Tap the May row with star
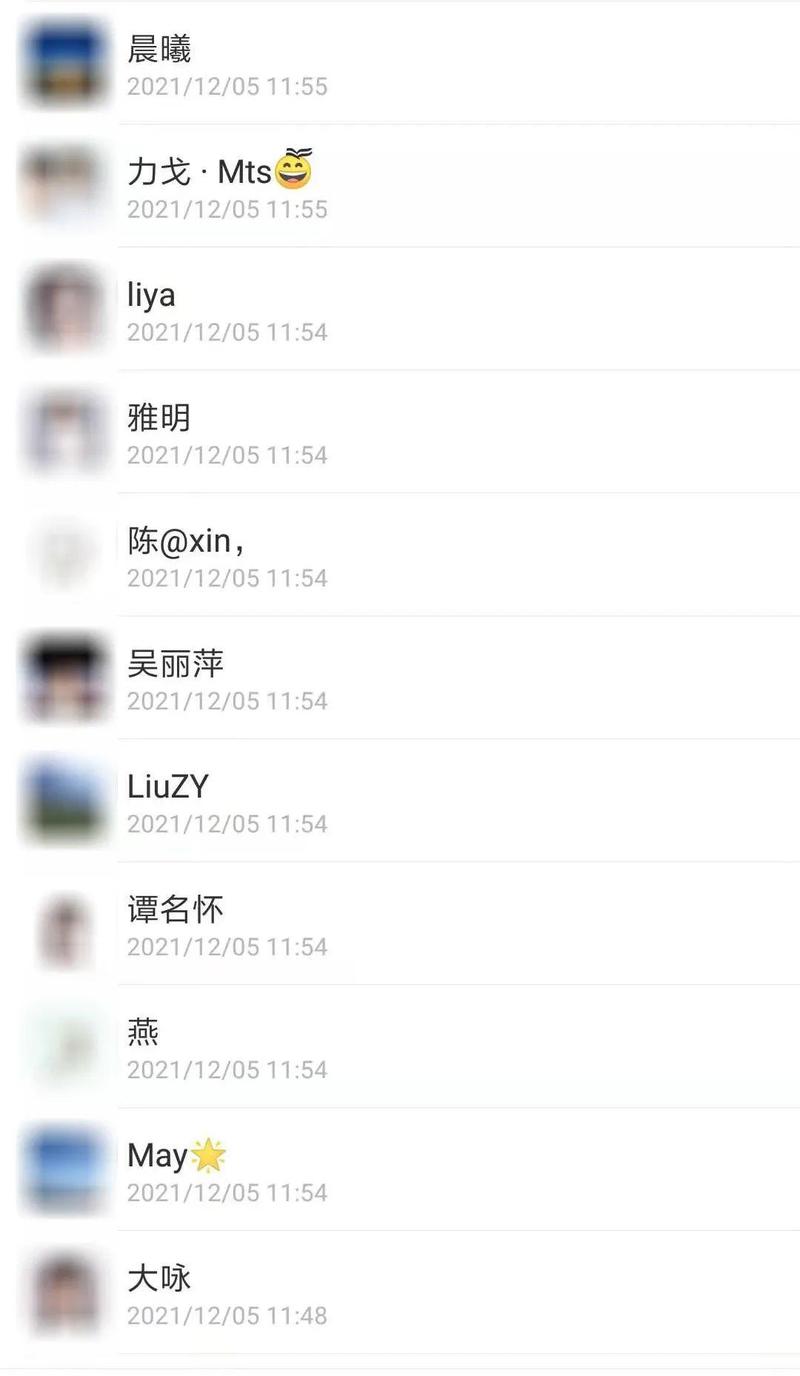Screen dimensions: 800x1376 (x=400, y=1171)
